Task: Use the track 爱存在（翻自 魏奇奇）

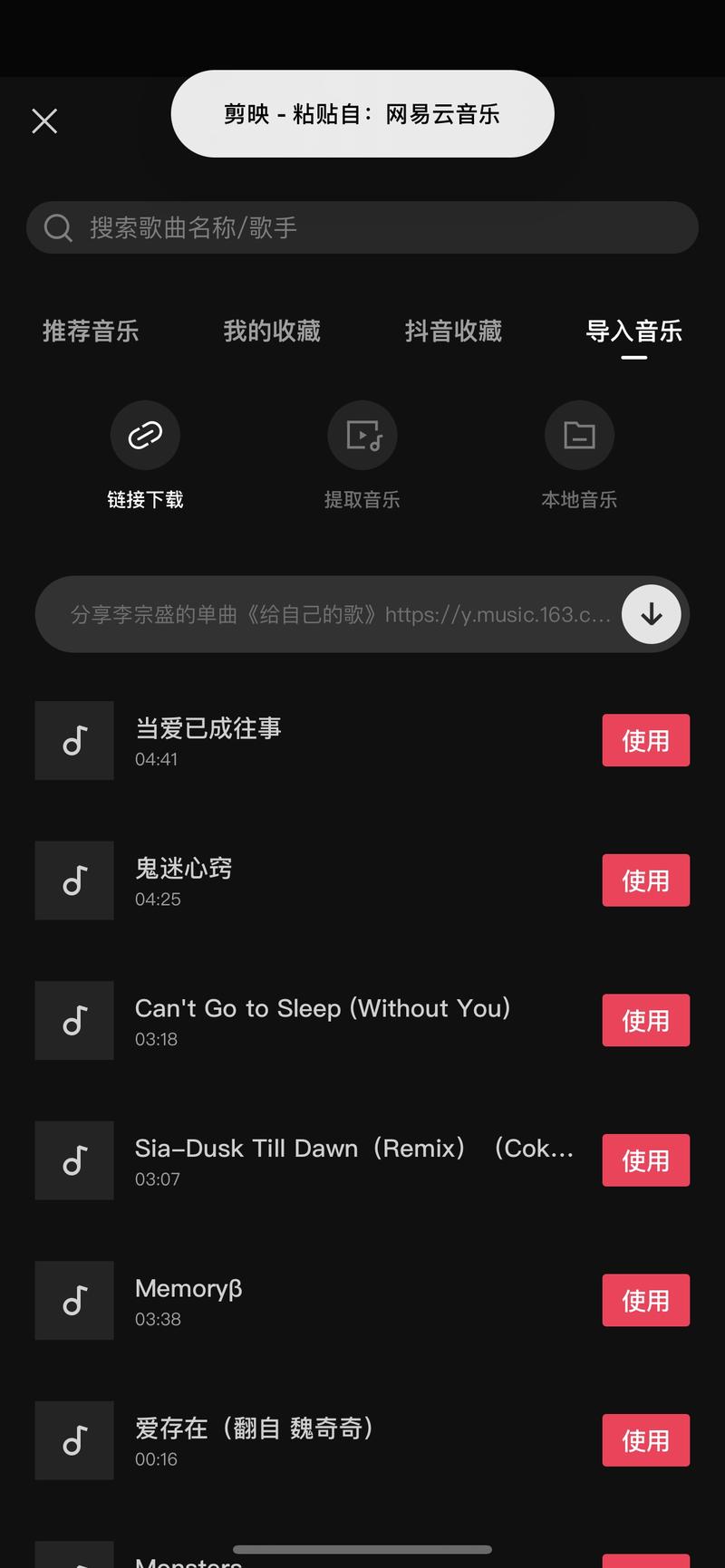Action: coord(645,1440)
